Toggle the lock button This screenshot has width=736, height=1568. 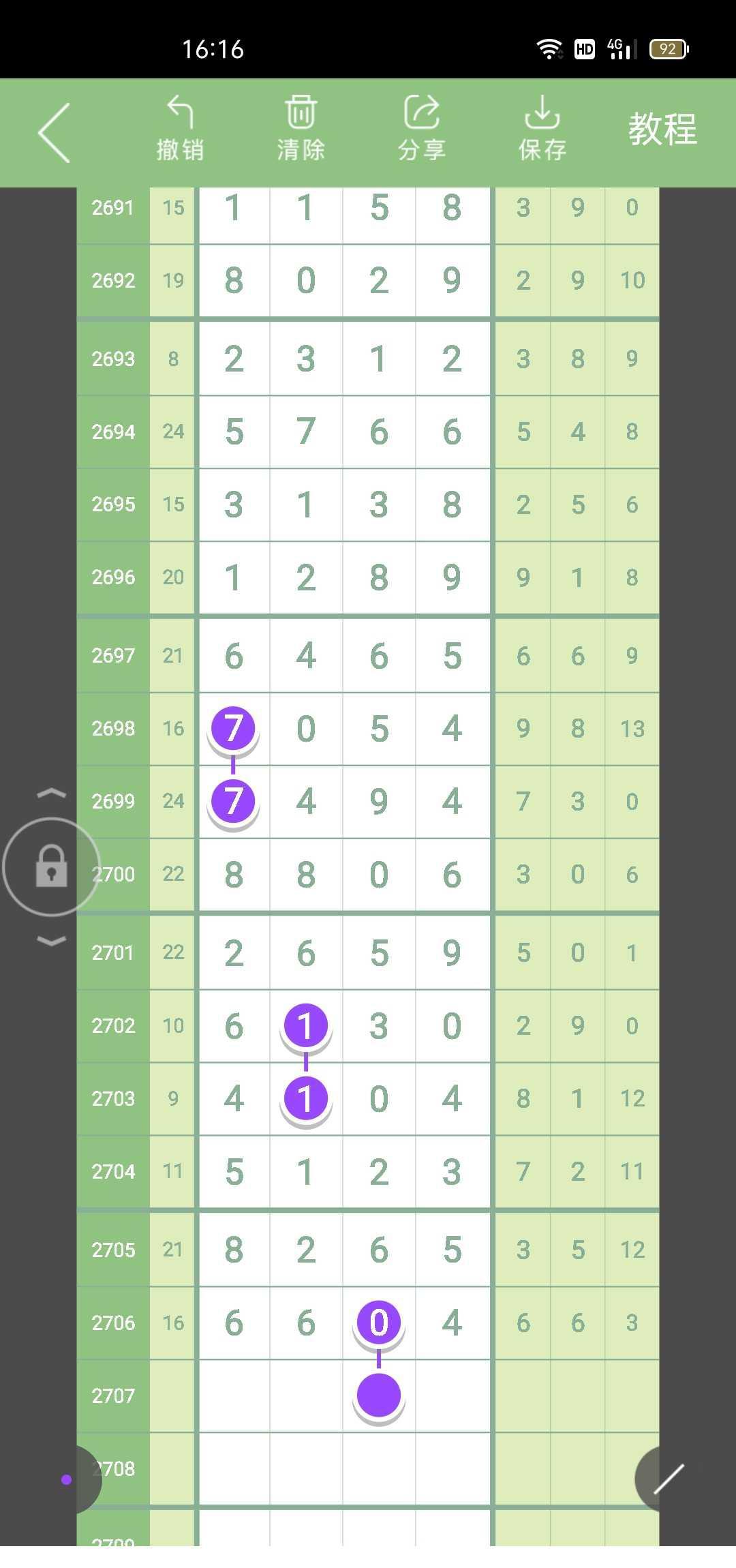[x=51, y=866]
